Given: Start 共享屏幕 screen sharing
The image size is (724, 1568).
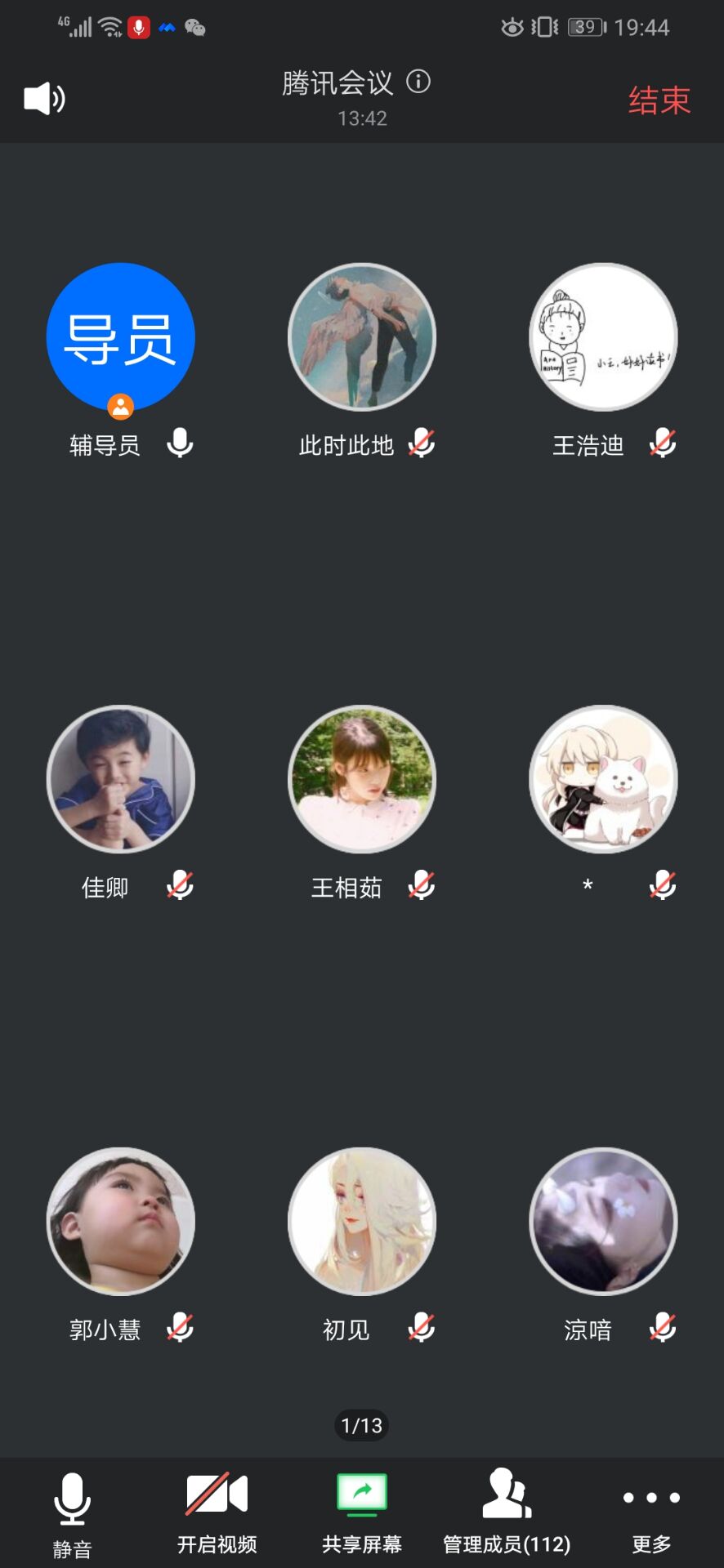Looking at the screenshot, I should (x=362, y=1513).
